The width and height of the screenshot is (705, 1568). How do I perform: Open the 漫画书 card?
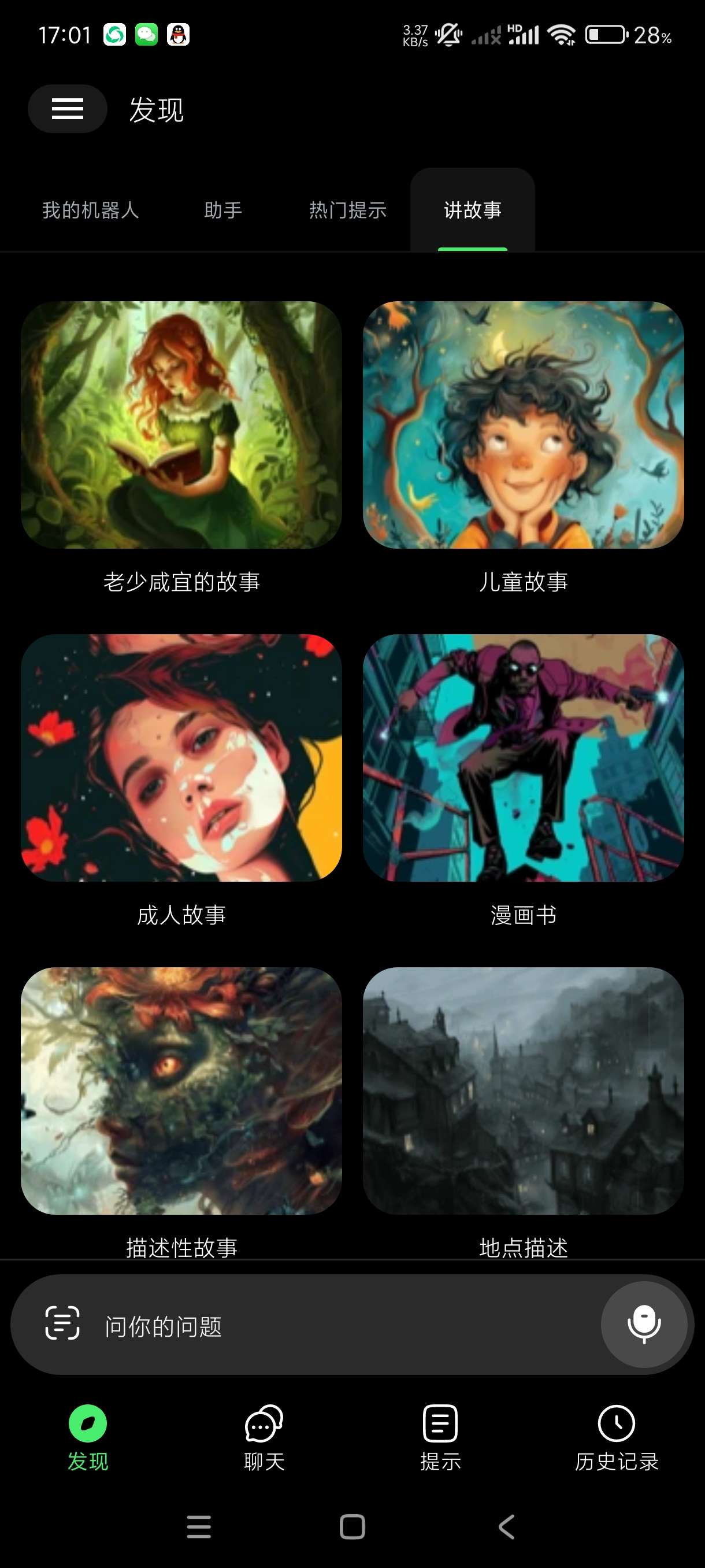click(x=523, y=758)
